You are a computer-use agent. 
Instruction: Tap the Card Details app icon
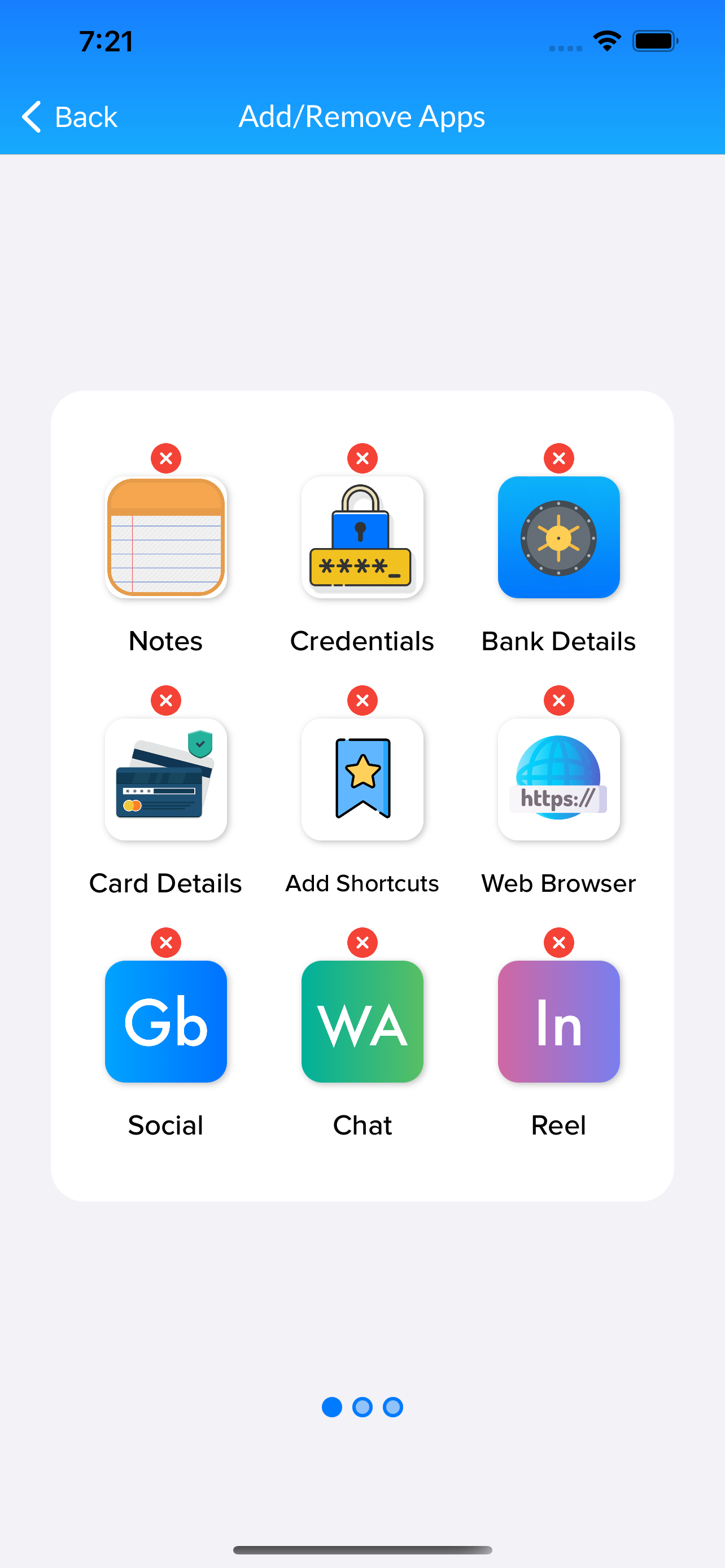(x=165, y=779)
